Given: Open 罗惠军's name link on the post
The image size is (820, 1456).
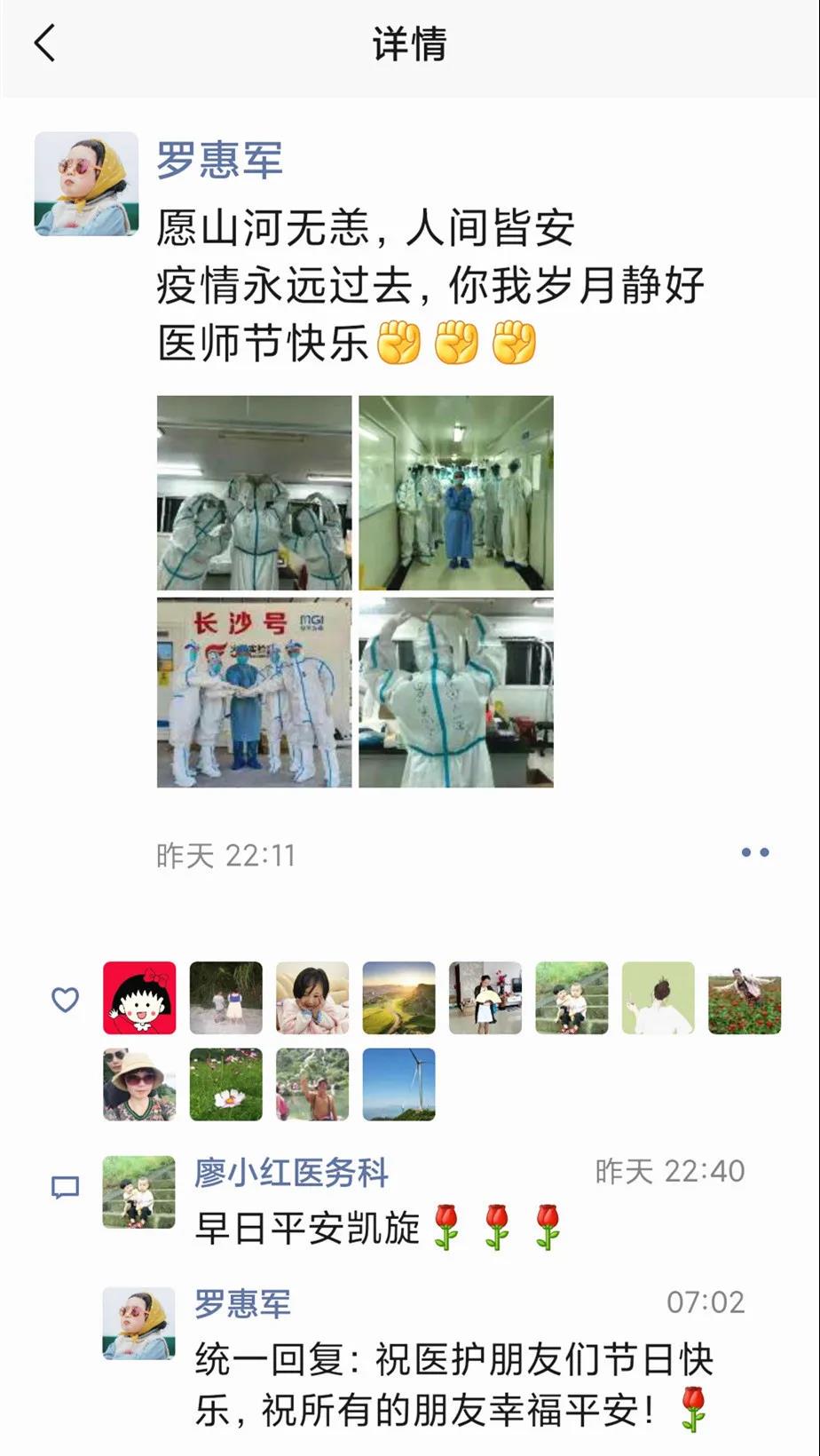Looking at the screenshot, I should click(x=219, y=161).
